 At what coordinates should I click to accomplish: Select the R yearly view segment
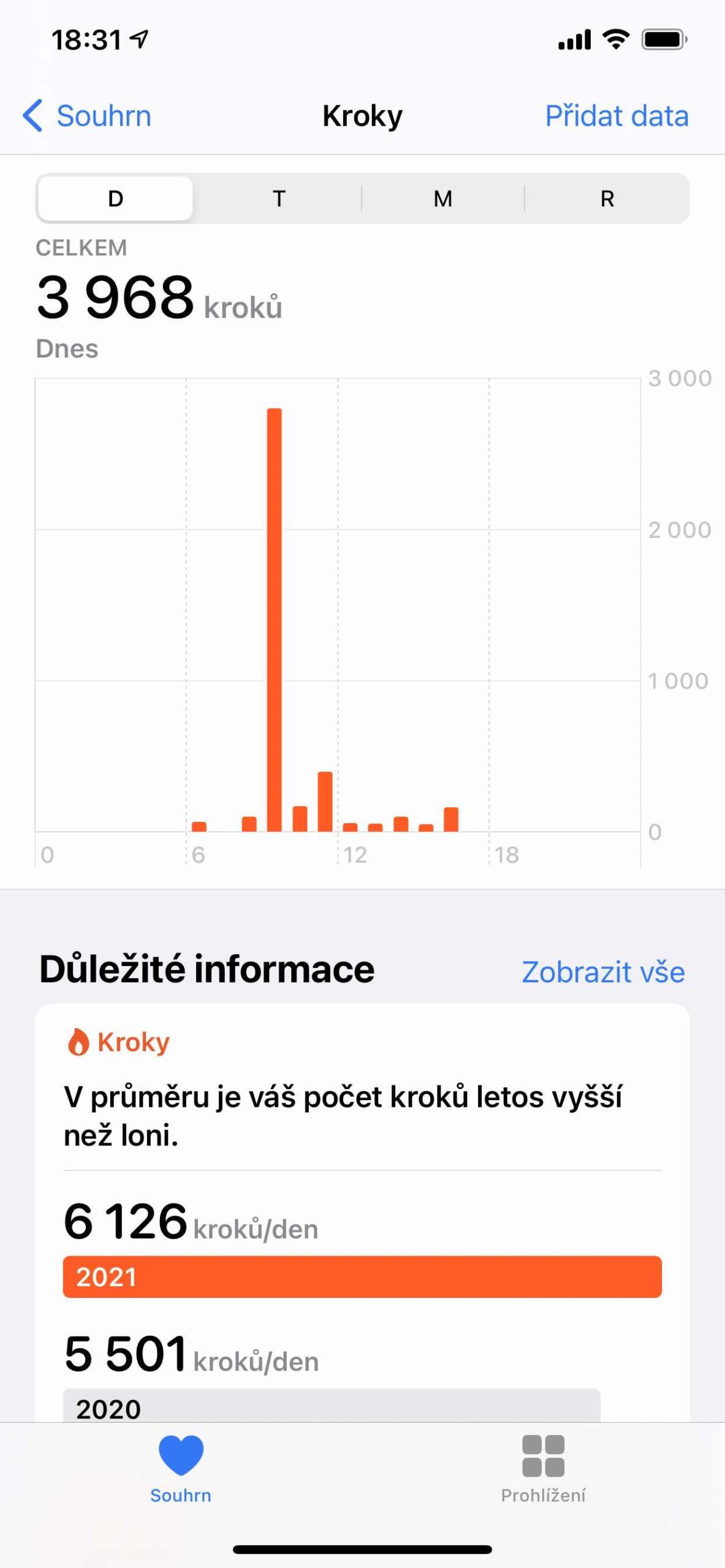coord(606,198)
